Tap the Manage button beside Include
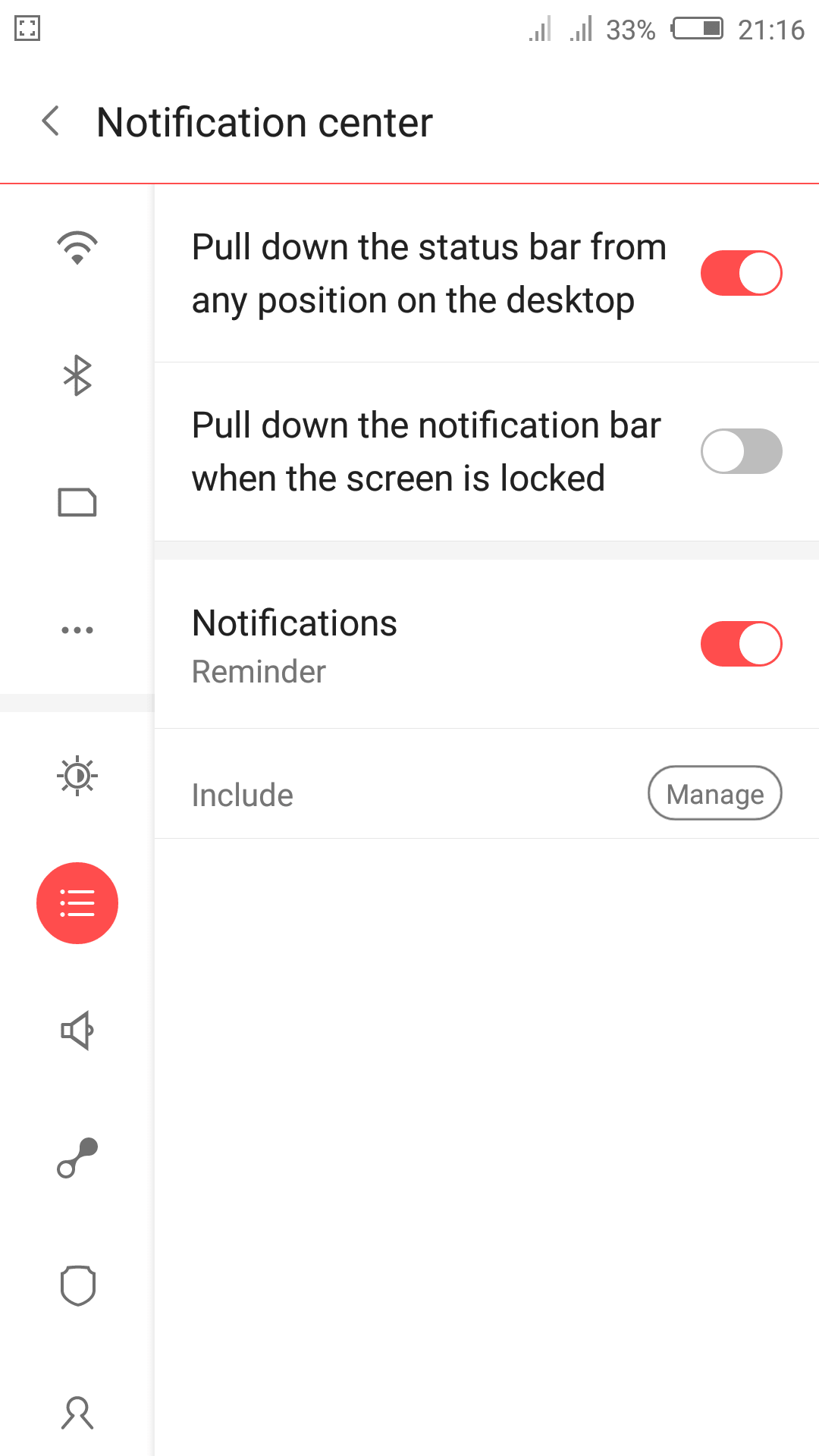Screen dimensions: 819x1456 coord(714,793)
